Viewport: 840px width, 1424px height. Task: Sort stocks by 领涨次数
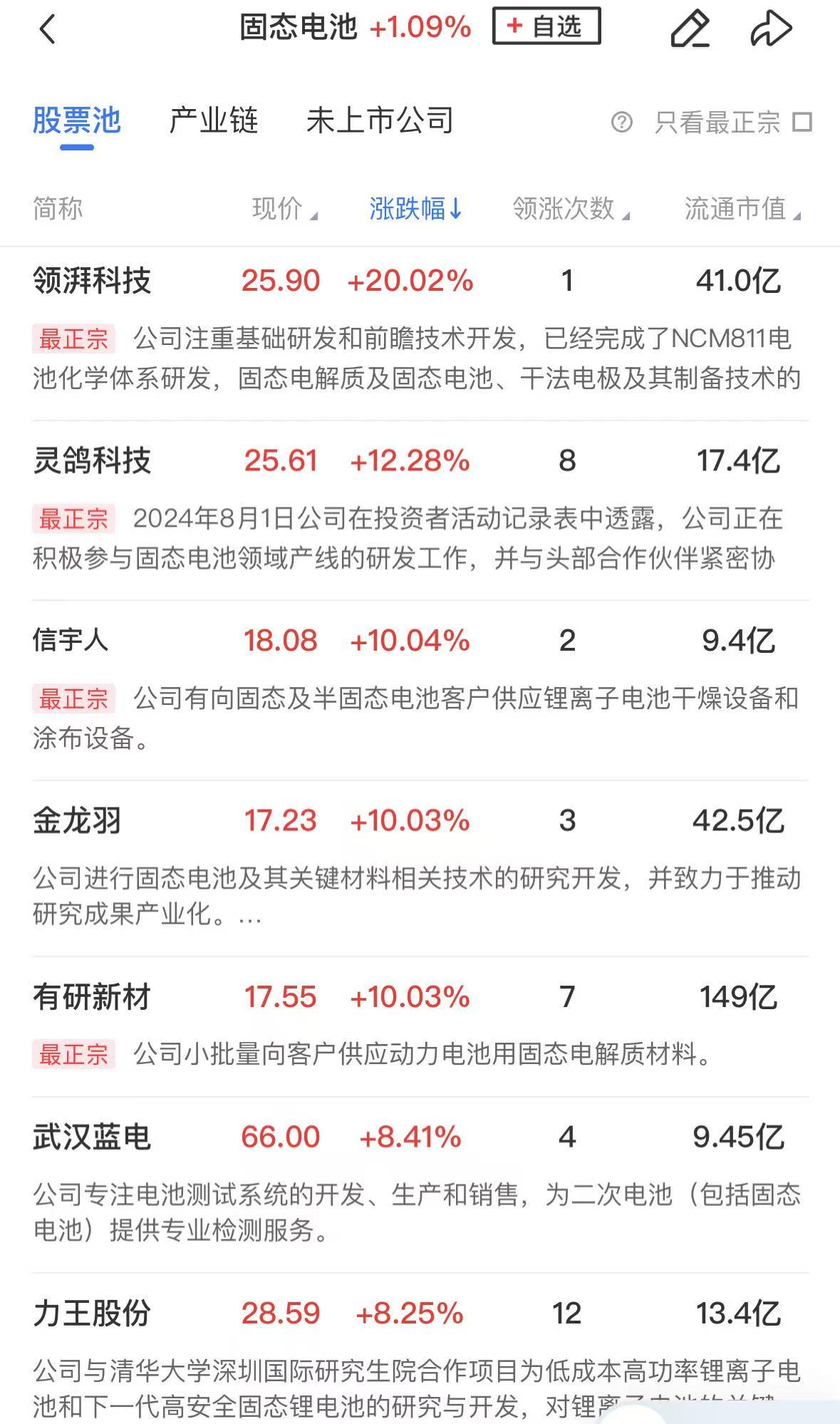click(570, 209)
